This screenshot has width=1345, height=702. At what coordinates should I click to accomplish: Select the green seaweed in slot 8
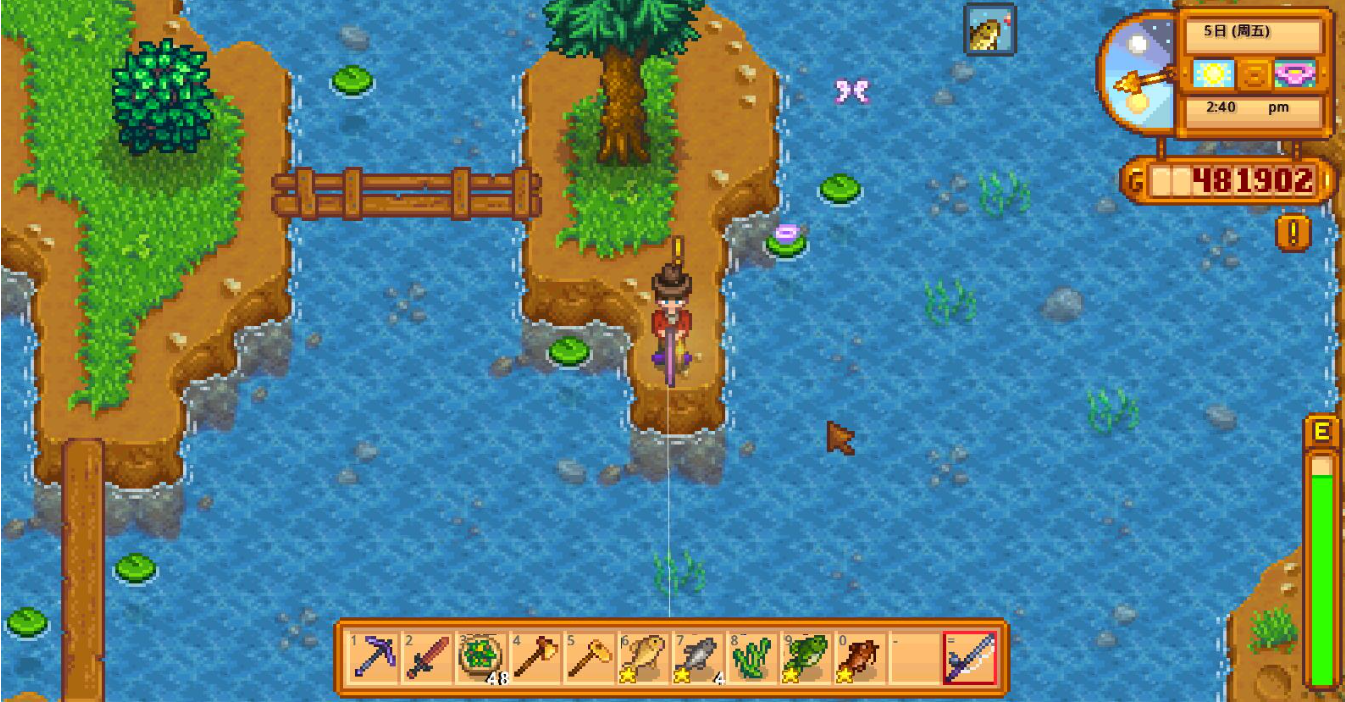(x=750, y=657)
